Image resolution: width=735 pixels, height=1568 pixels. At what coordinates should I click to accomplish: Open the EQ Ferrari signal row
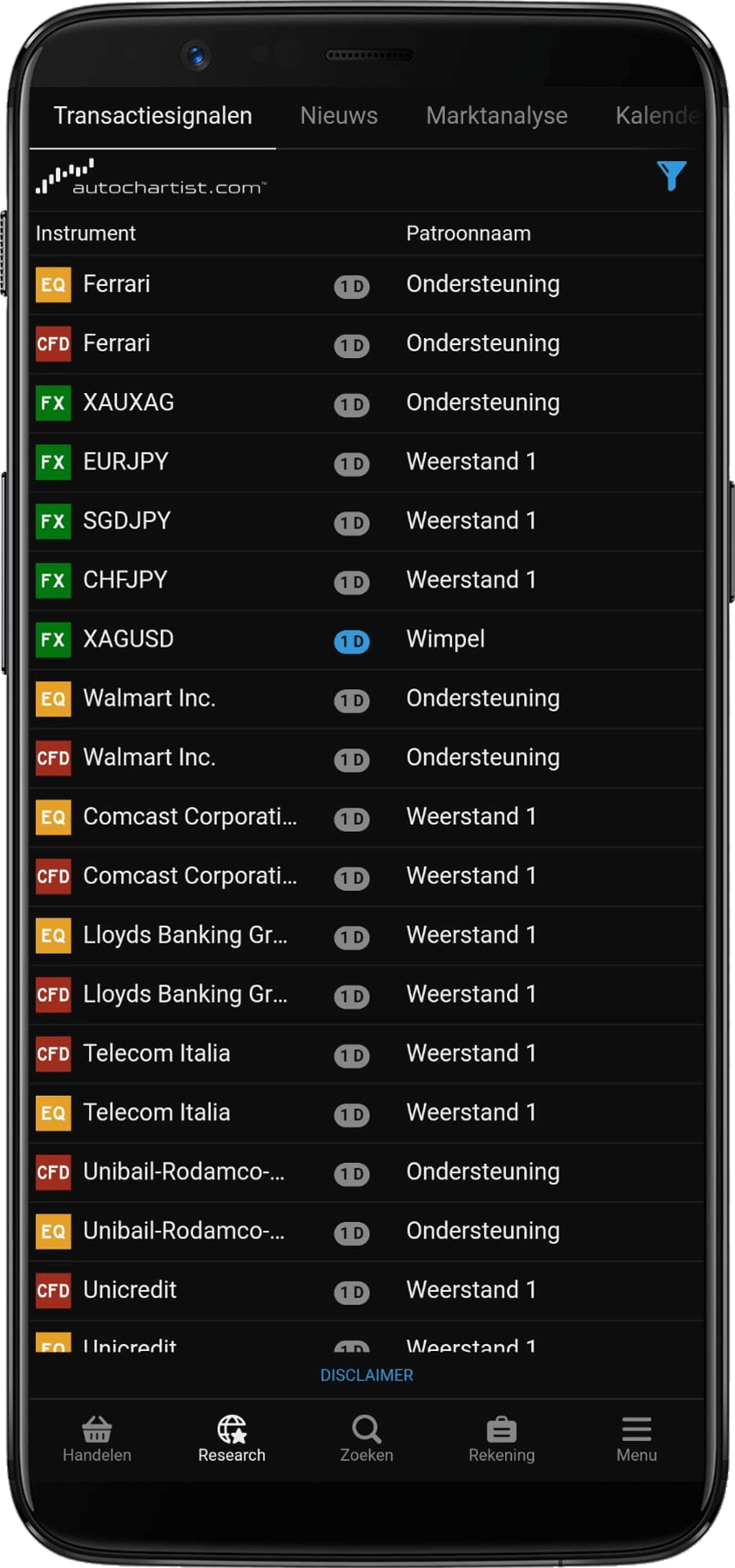(x=366, y=285)
